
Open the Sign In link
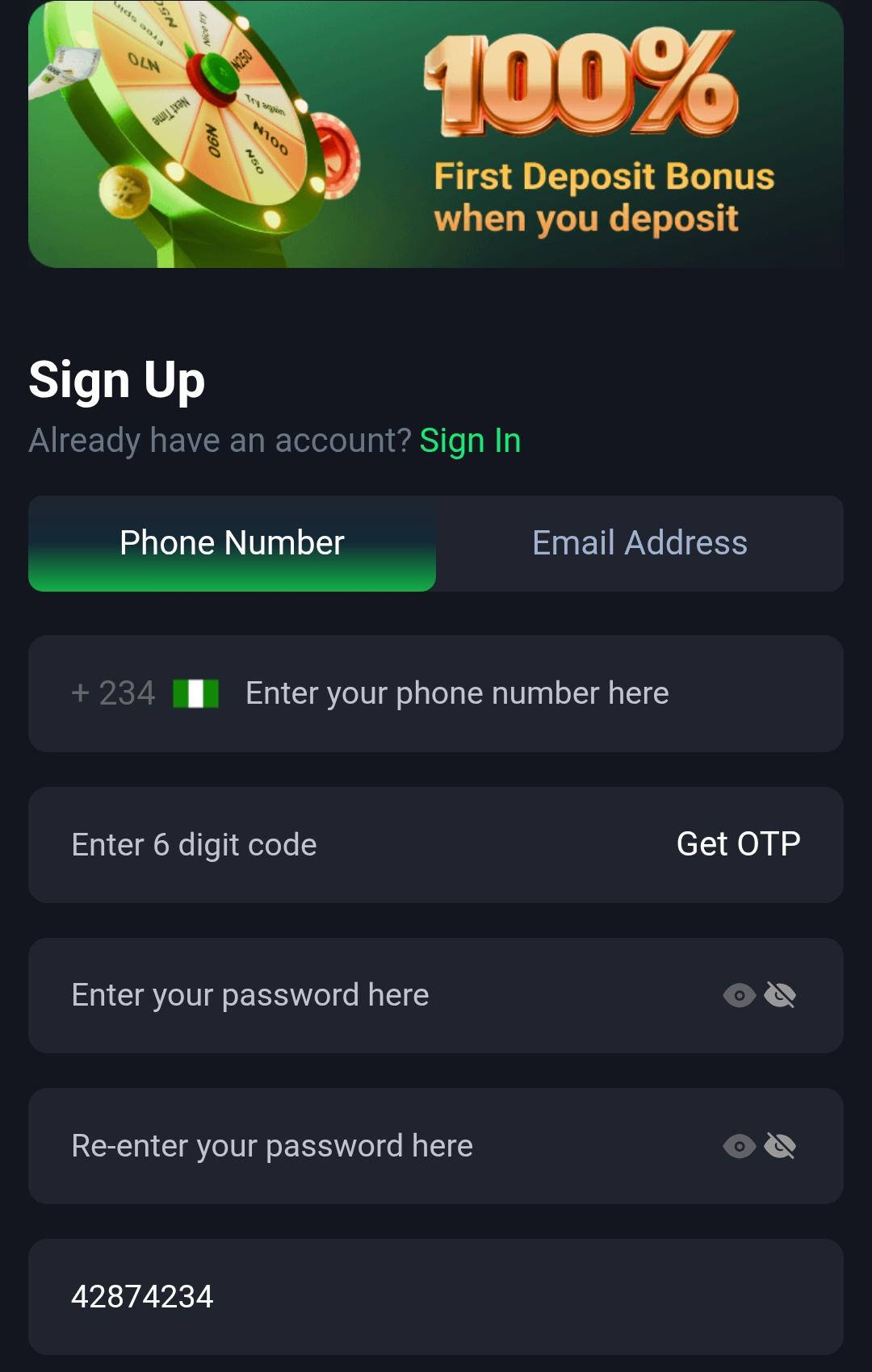471,441
